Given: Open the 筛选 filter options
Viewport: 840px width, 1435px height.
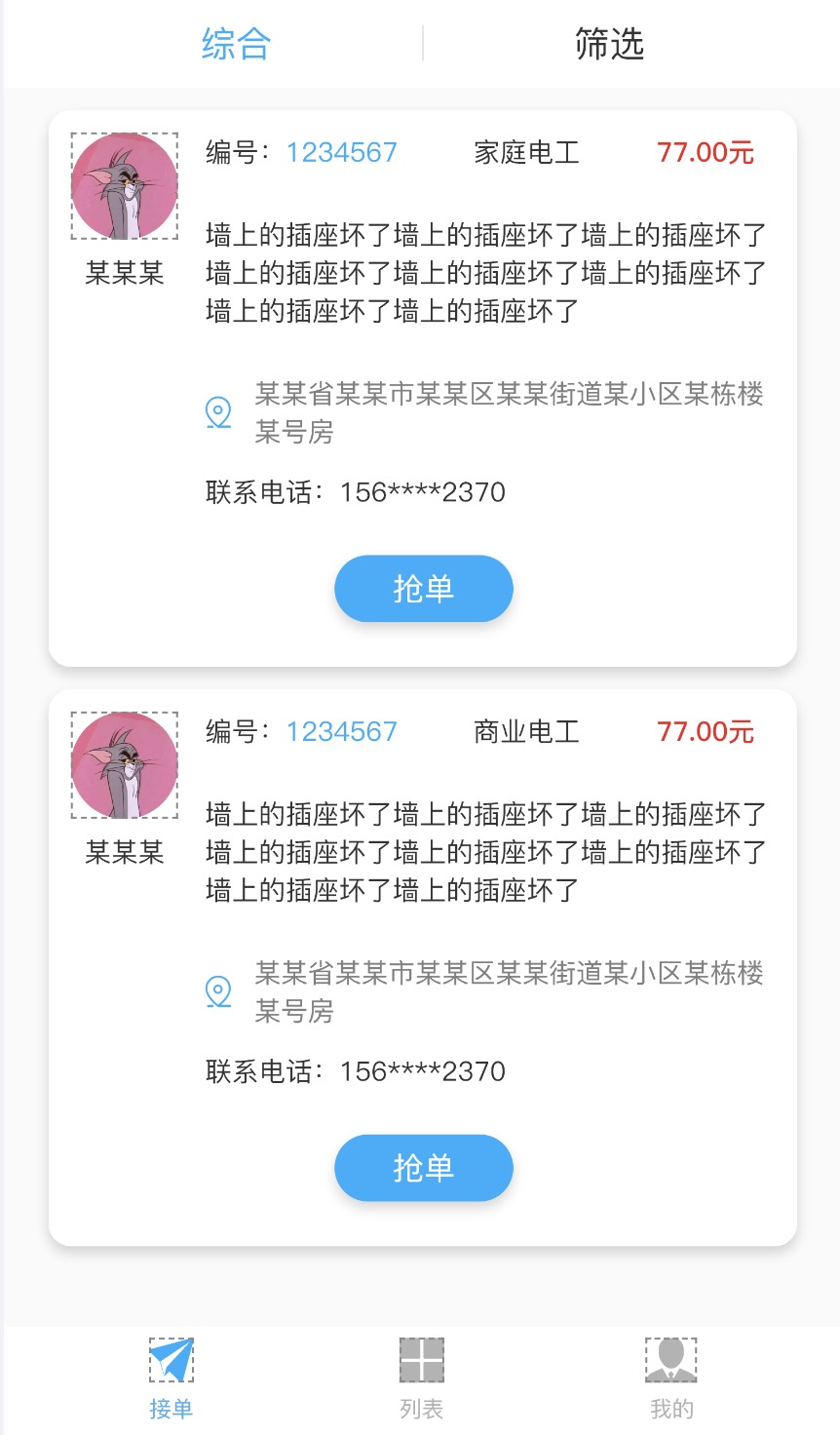Looking at the screenshot, I should tap(609, 44).
